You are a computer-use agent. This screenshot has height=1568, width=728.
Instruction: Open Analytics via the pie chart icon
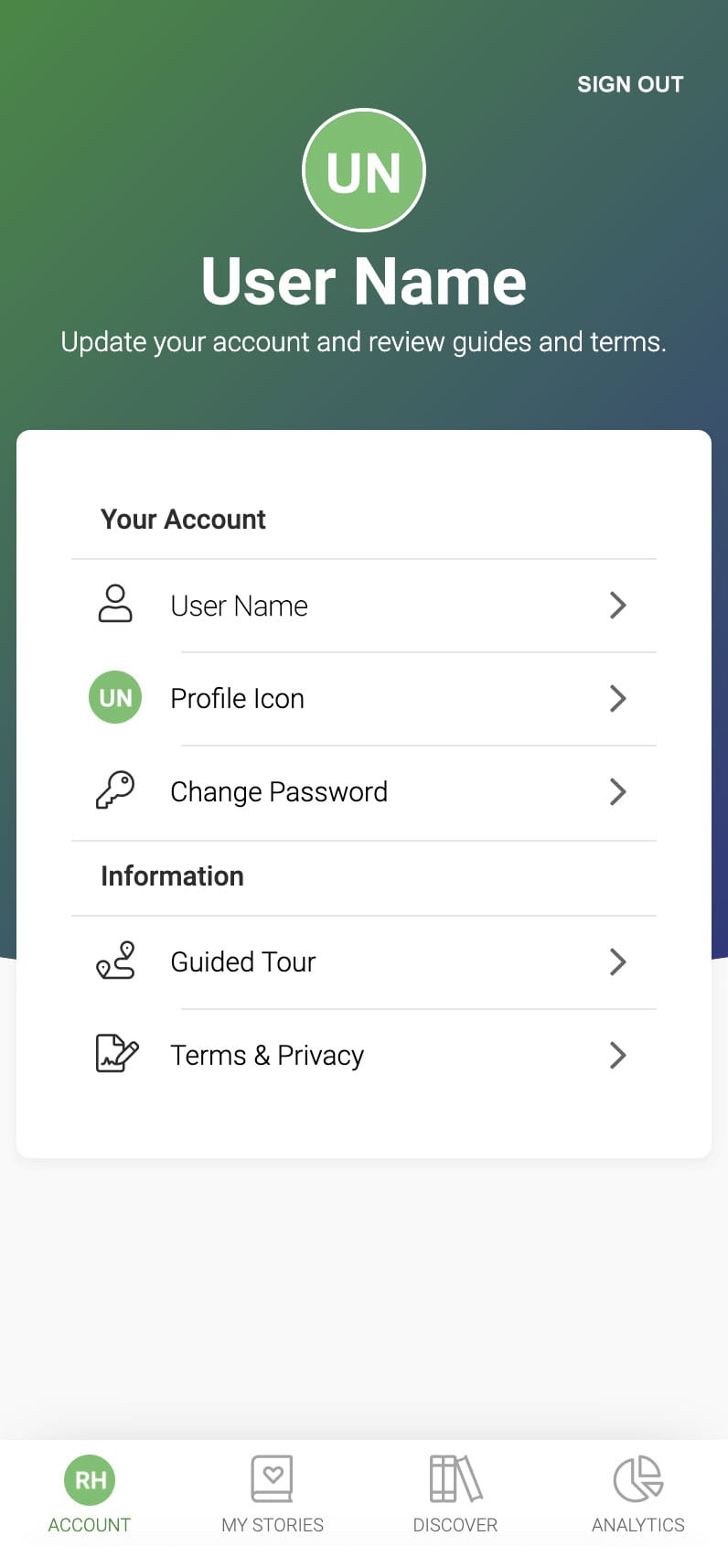point(637,1493)
